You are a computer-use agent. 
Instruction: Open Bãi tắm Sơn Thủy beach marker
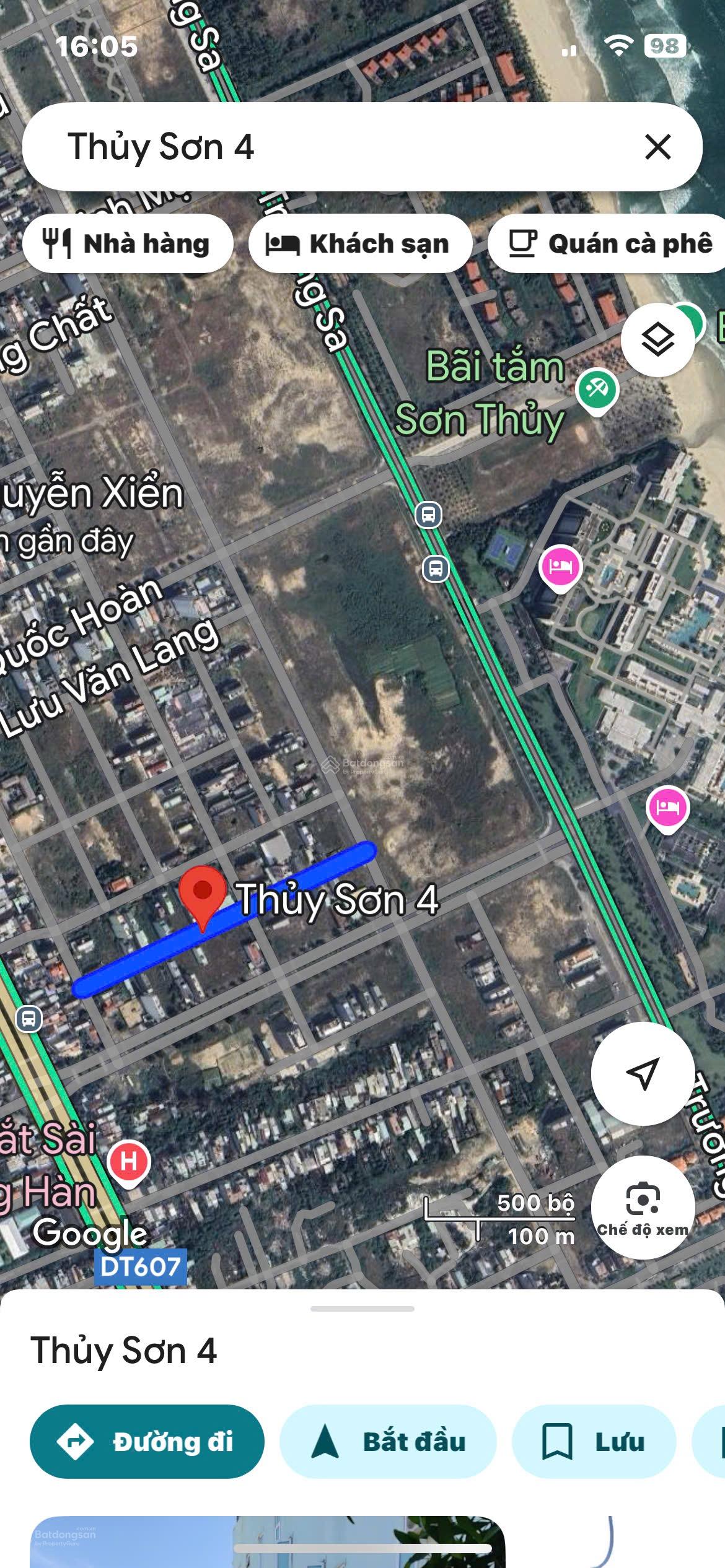click(x=597, y=390)
